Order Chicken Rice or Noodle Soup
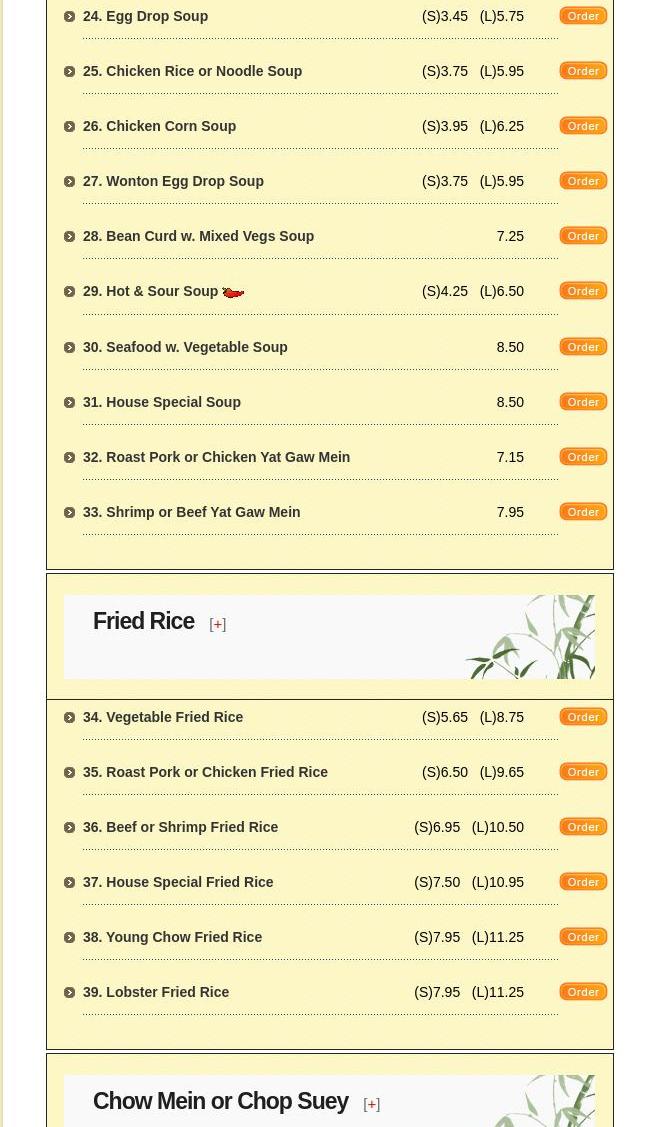The width and height of the screenshot is (646, 1127). pos(583,71)
